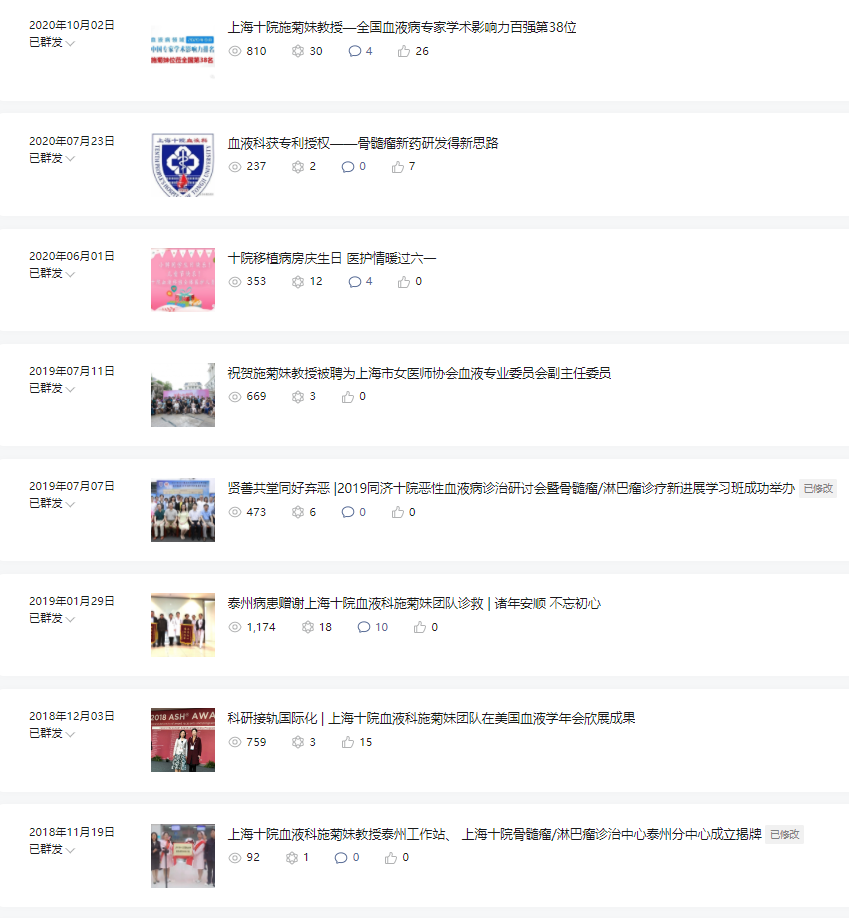The width and height of the screenshot is (849, 918).
Task: Open thumbnail of 2019年07月07日 研讨会 post
Action: [x=182, y=509]
